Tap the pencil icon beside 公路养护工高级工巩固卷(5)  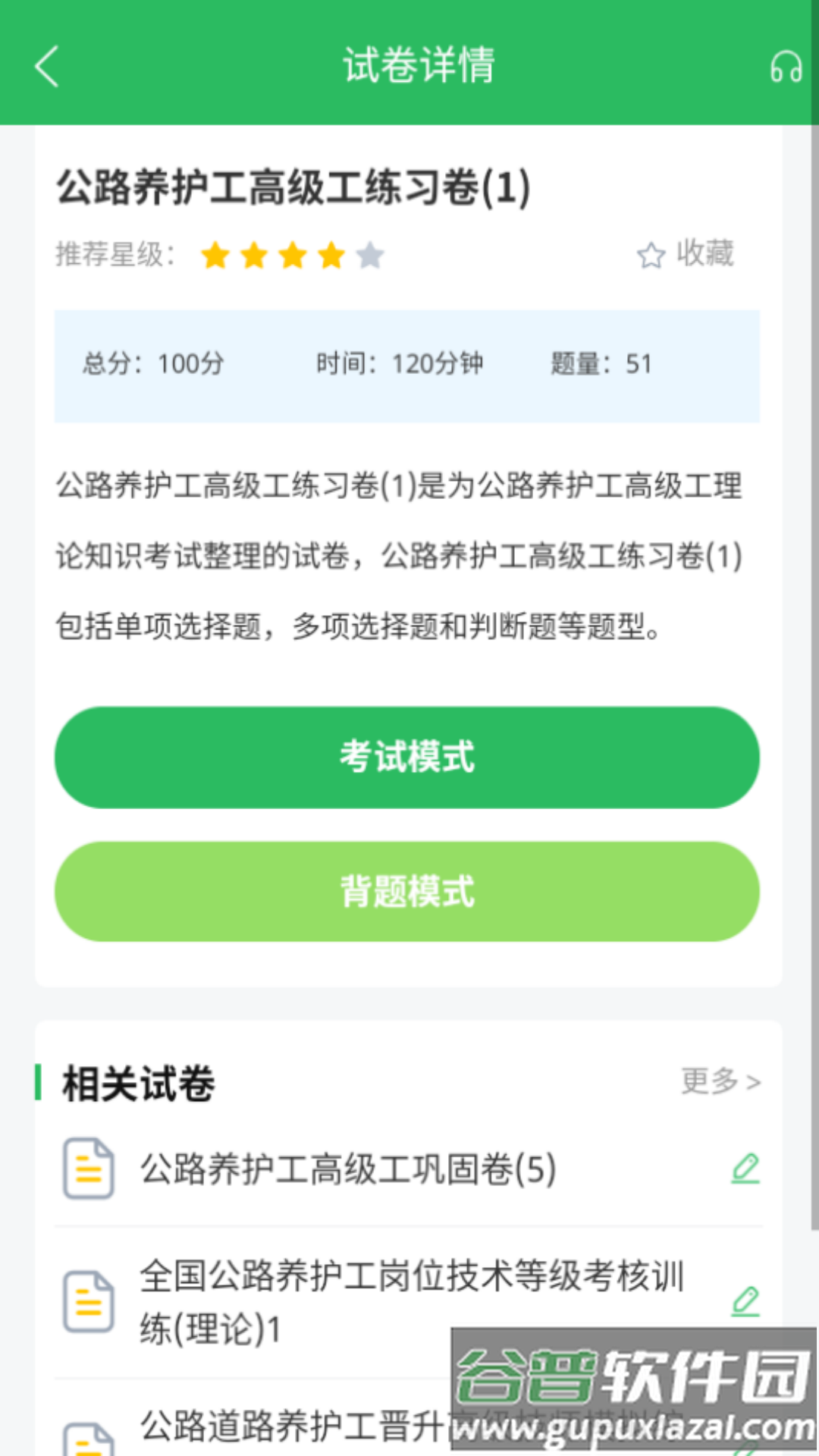tap(745, 1169)
